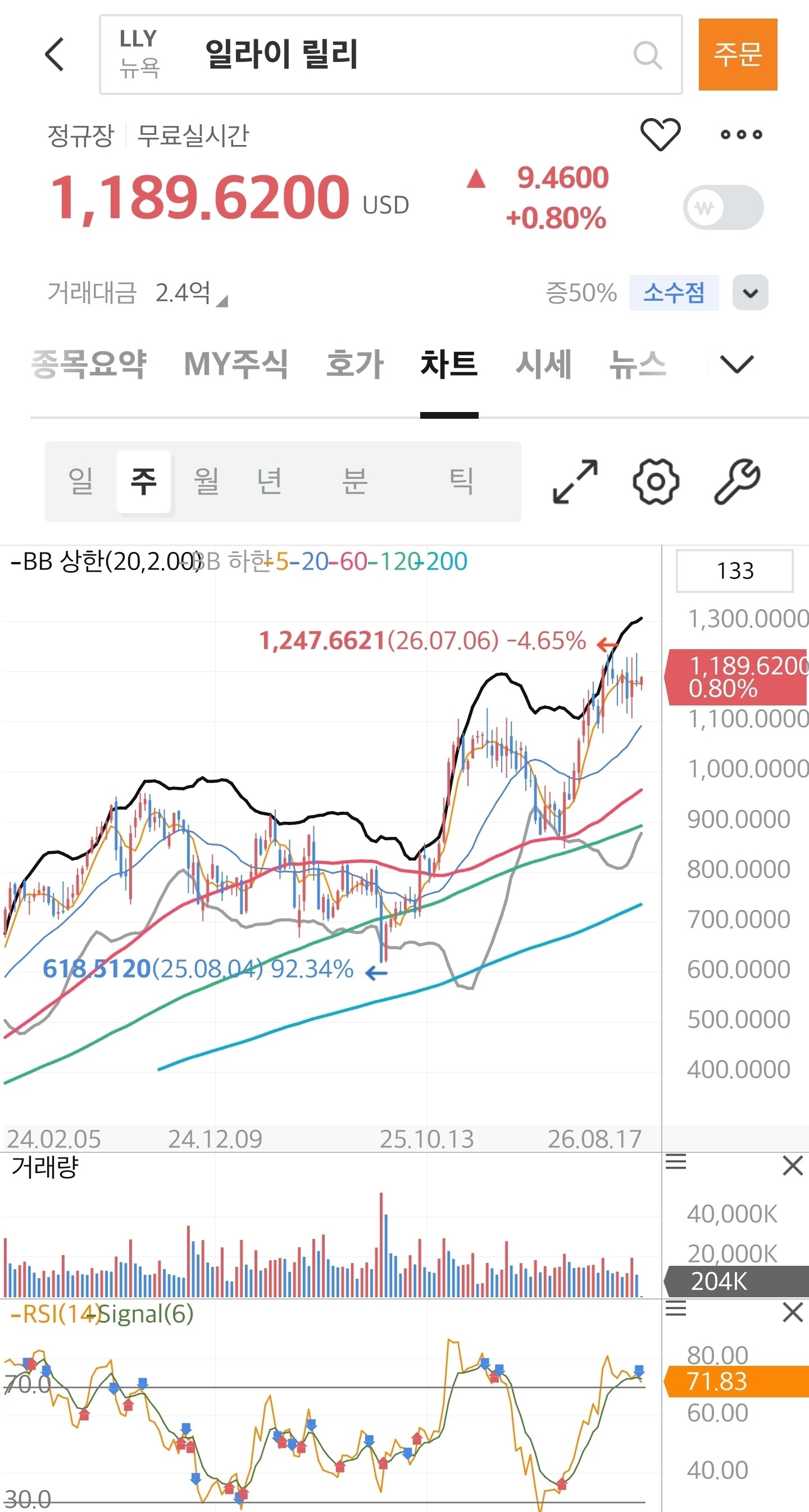Select the 일 daily chart period

[x=81, y=481]
